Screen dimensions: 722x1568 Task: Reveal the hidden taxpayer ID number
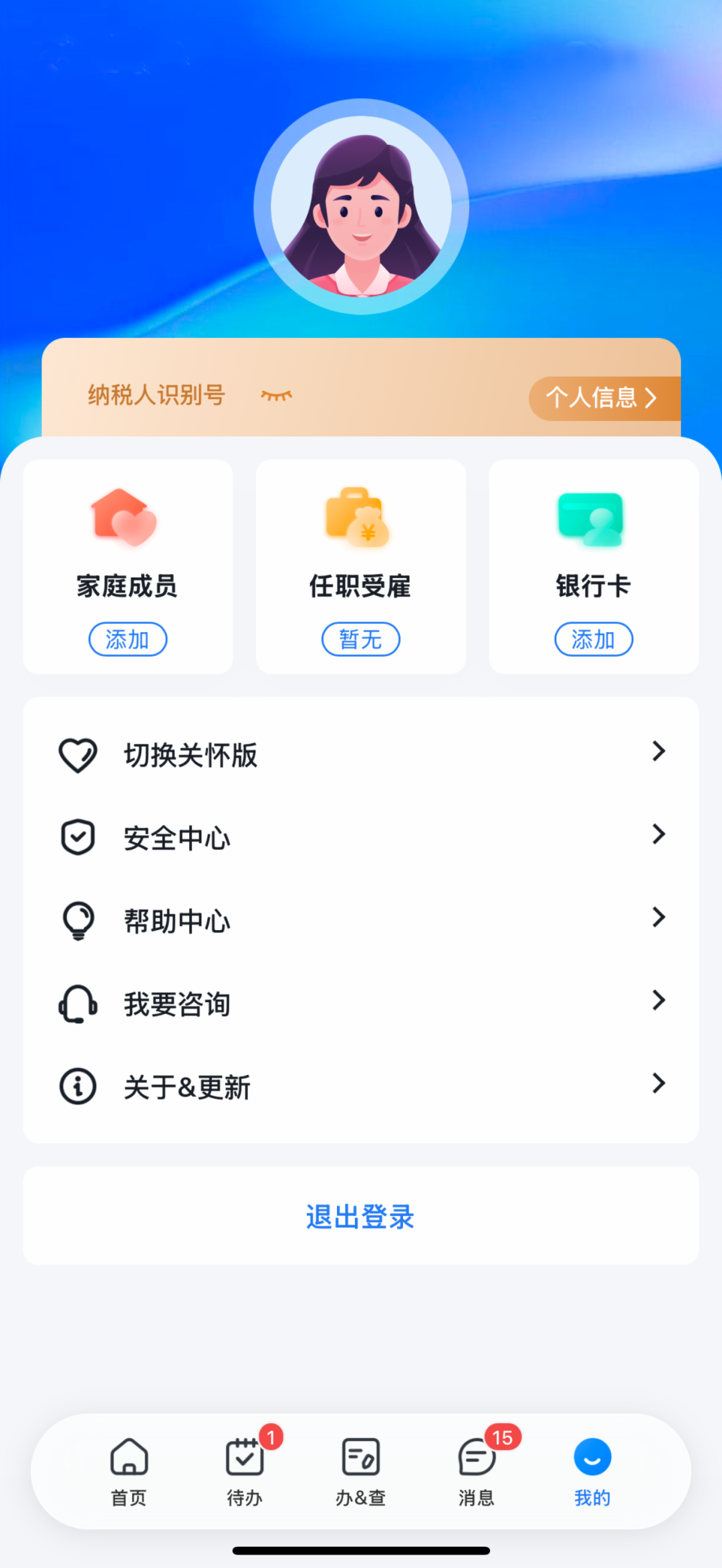pos(276,396)
